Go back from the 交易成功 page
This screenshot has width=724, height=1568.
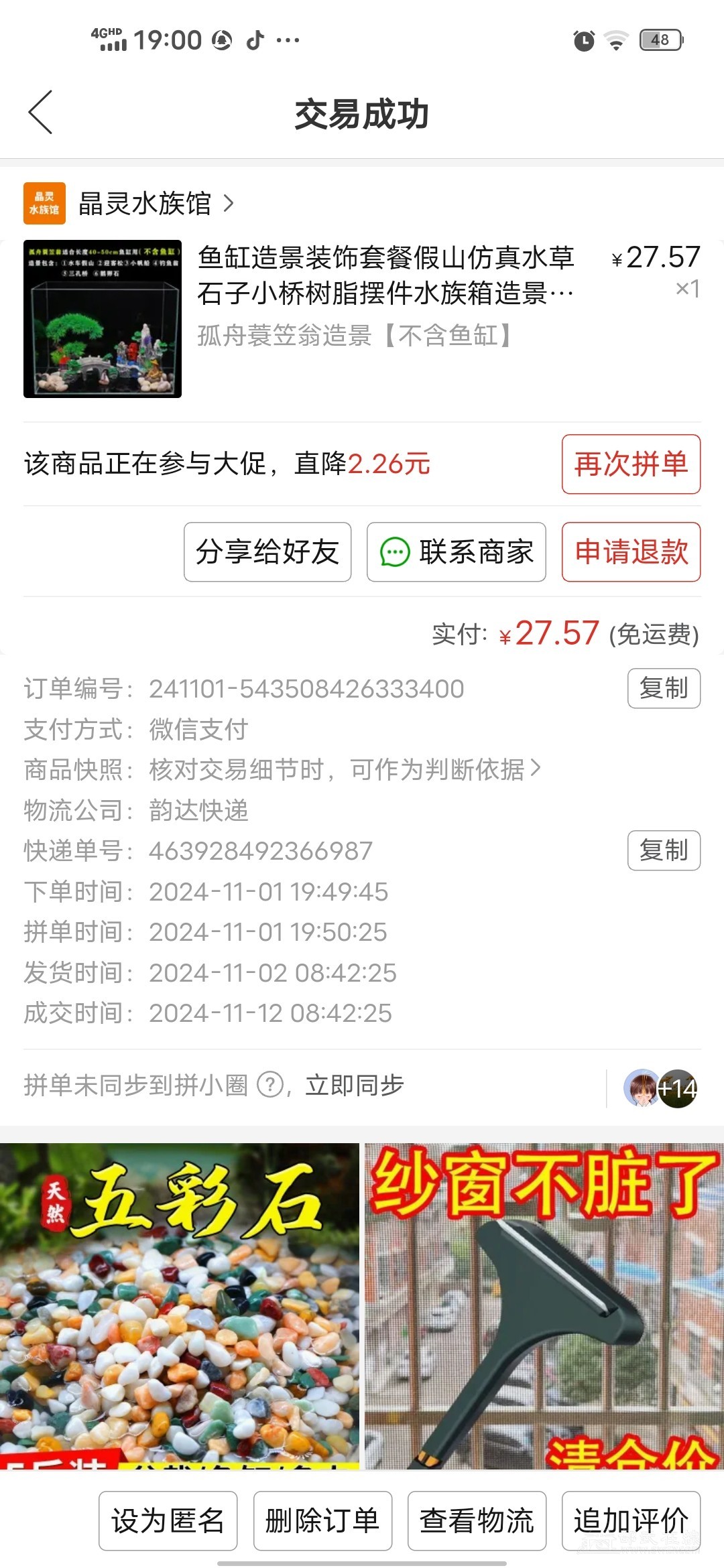point(40,113)
